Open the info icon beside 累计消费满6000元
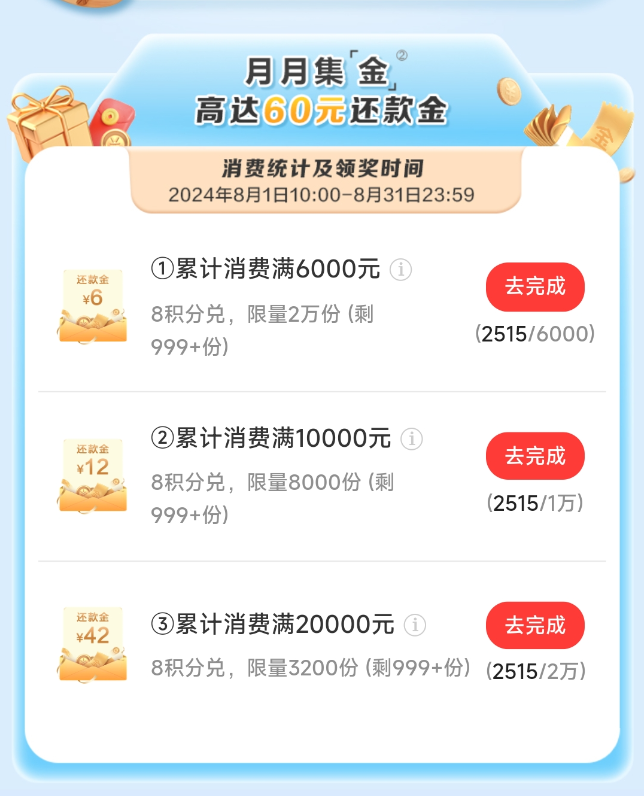 coord(401,269)
